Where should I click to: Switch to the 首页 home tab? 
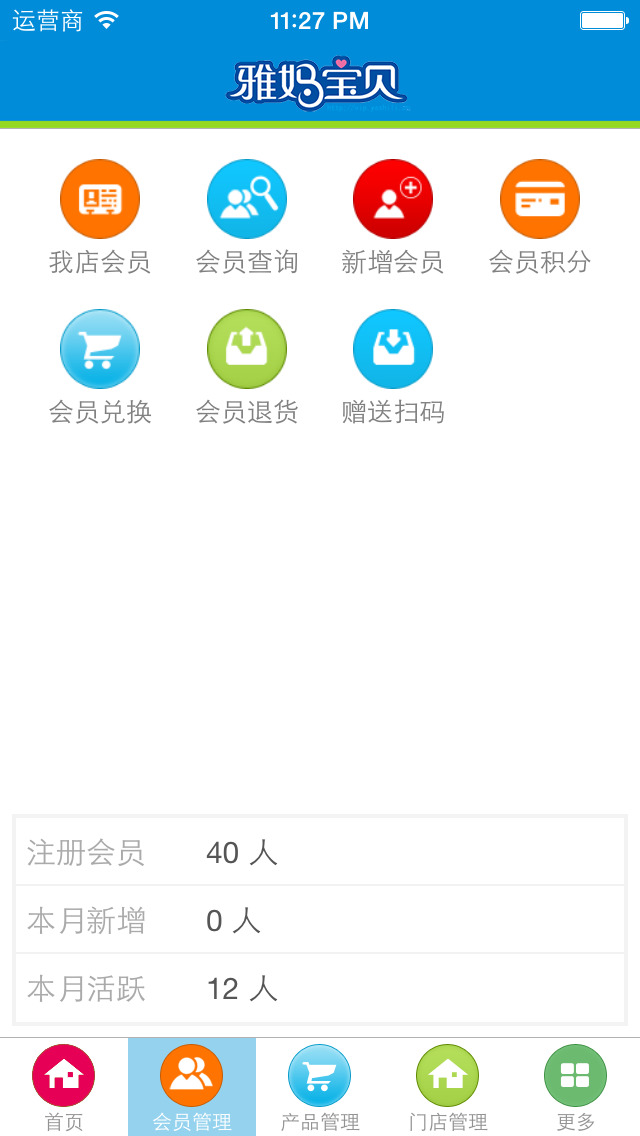pyautogui.click(x=64, y=1086)
